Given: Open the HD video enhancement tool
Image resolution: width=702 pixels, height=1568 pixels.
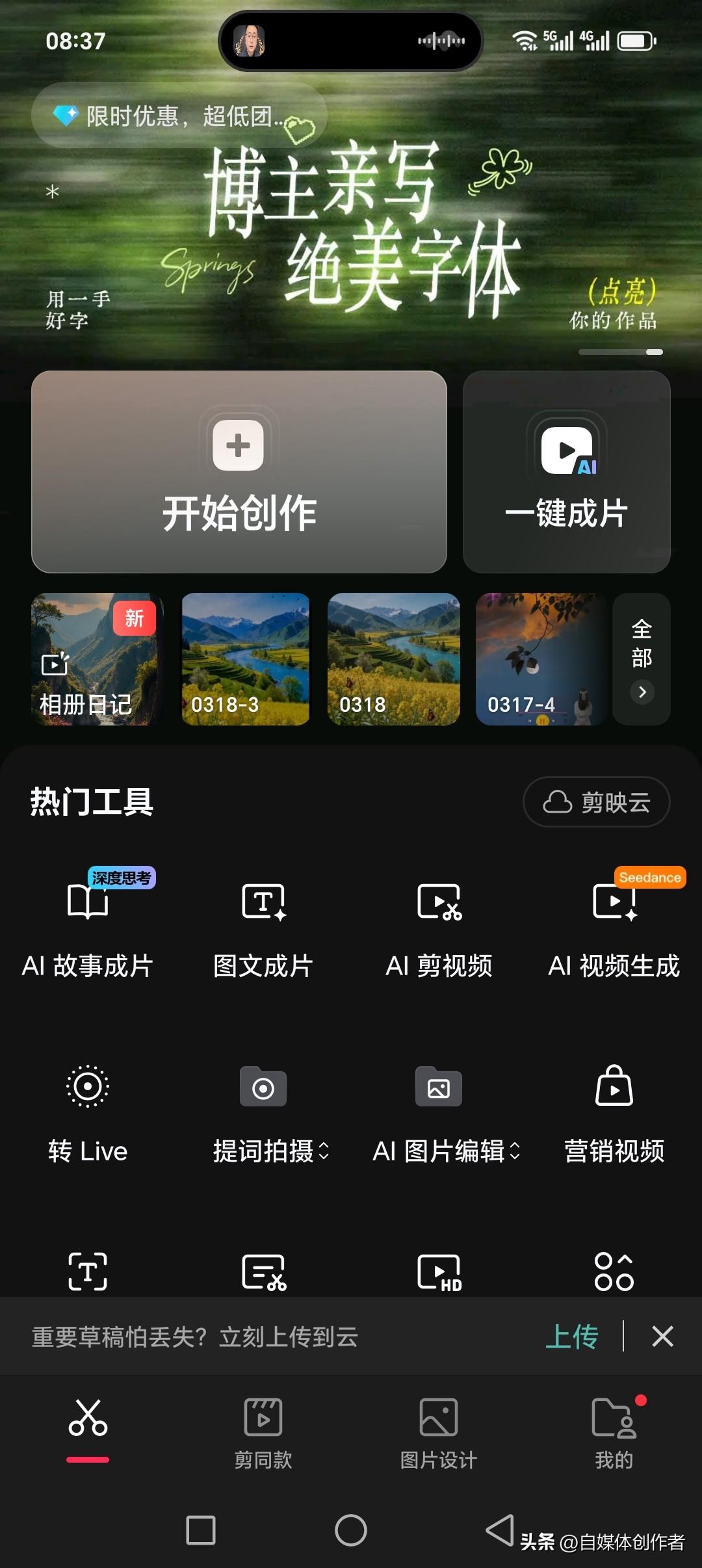Looking at the screenshot, I should [439, 1271].
